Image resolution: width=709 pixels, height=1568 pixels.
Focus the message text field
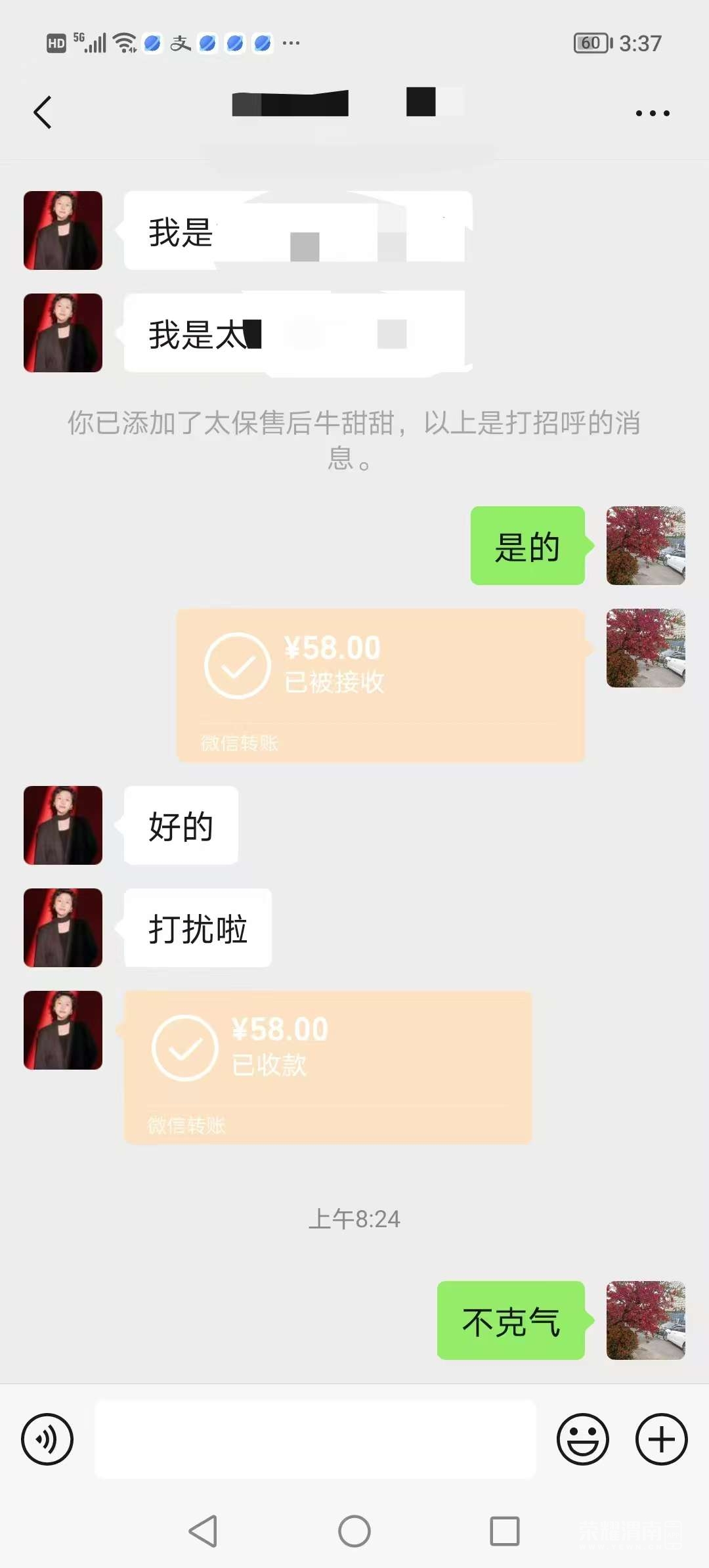tap(315, 1439)
